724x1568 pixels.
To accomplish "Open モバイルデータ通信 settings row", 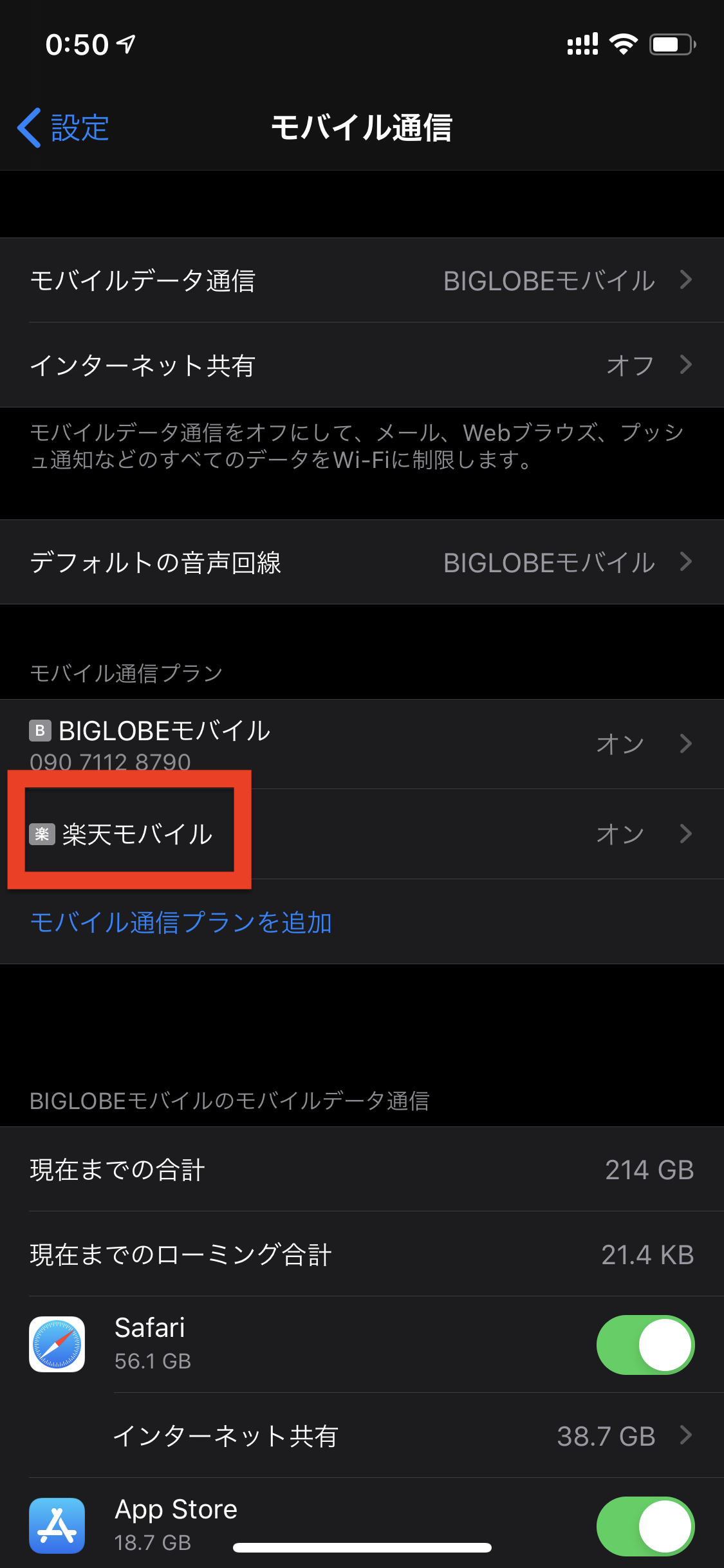I will point(362,280).
